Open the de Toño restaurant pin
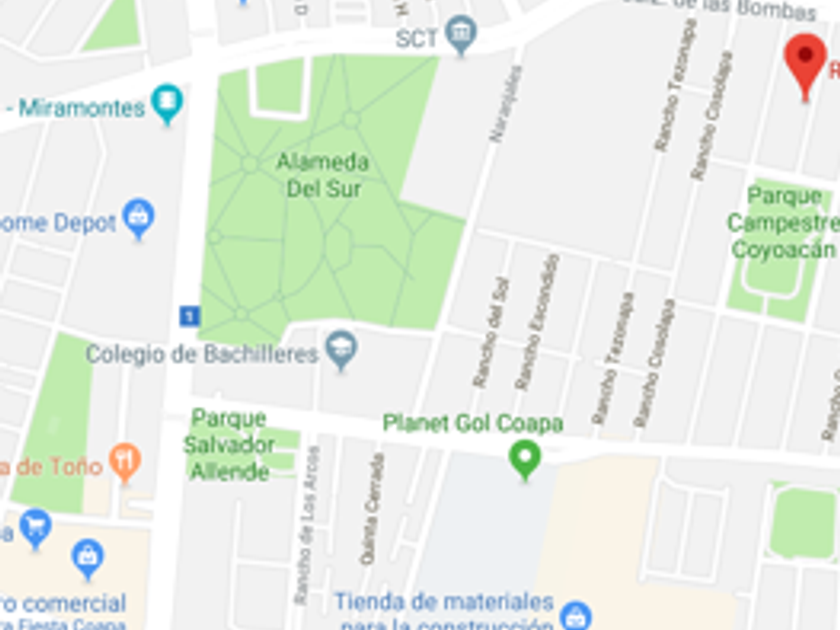The image size is (840, 630). click(x=125, y=463)
